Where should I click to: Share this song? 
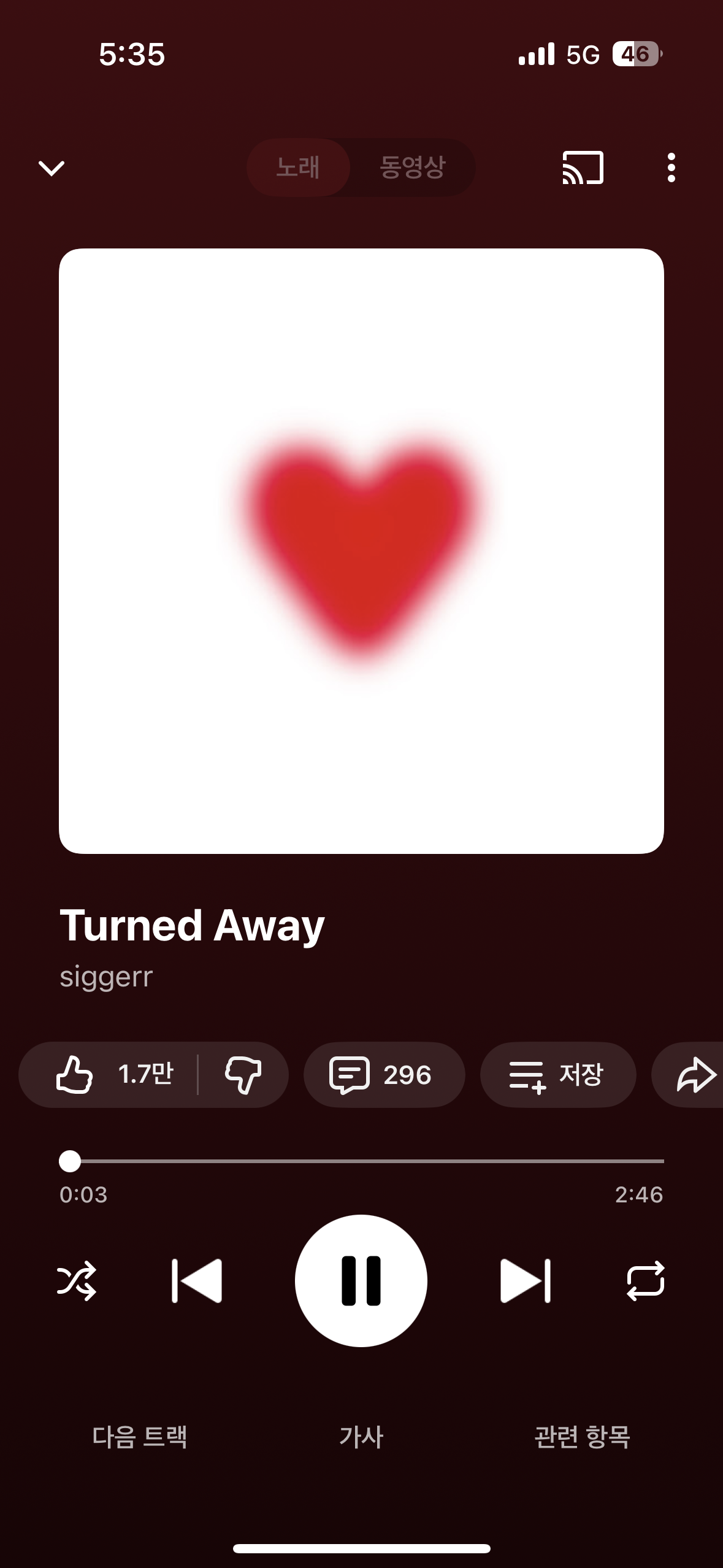[x=695, y=1075]
